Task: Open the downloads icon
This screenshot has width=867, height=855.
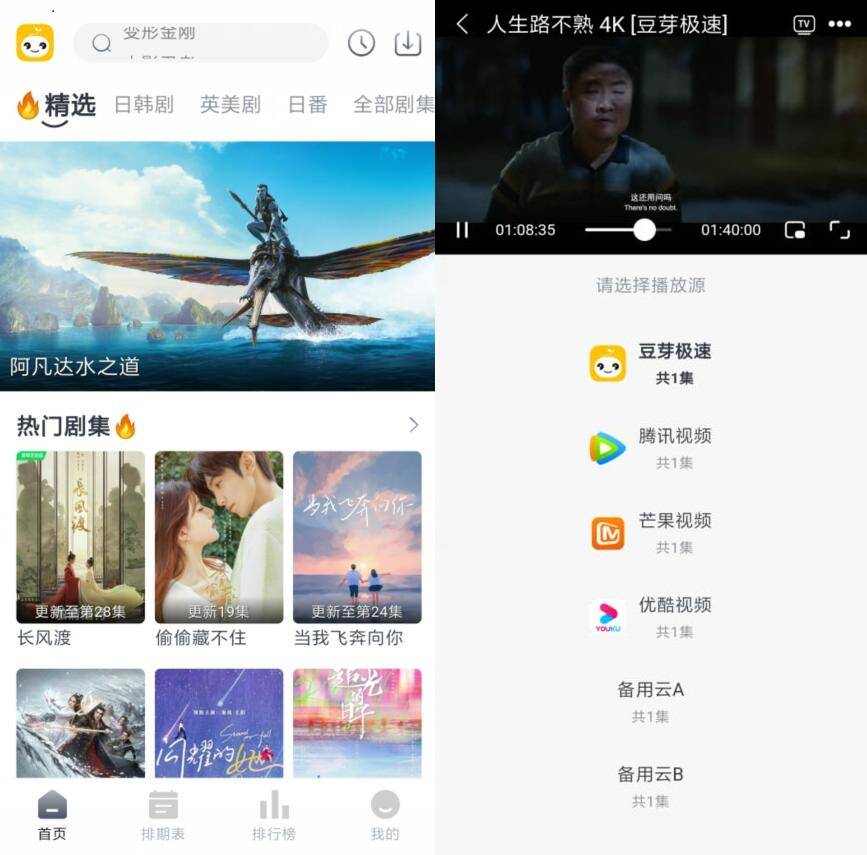Action: [x=408, y=43]
